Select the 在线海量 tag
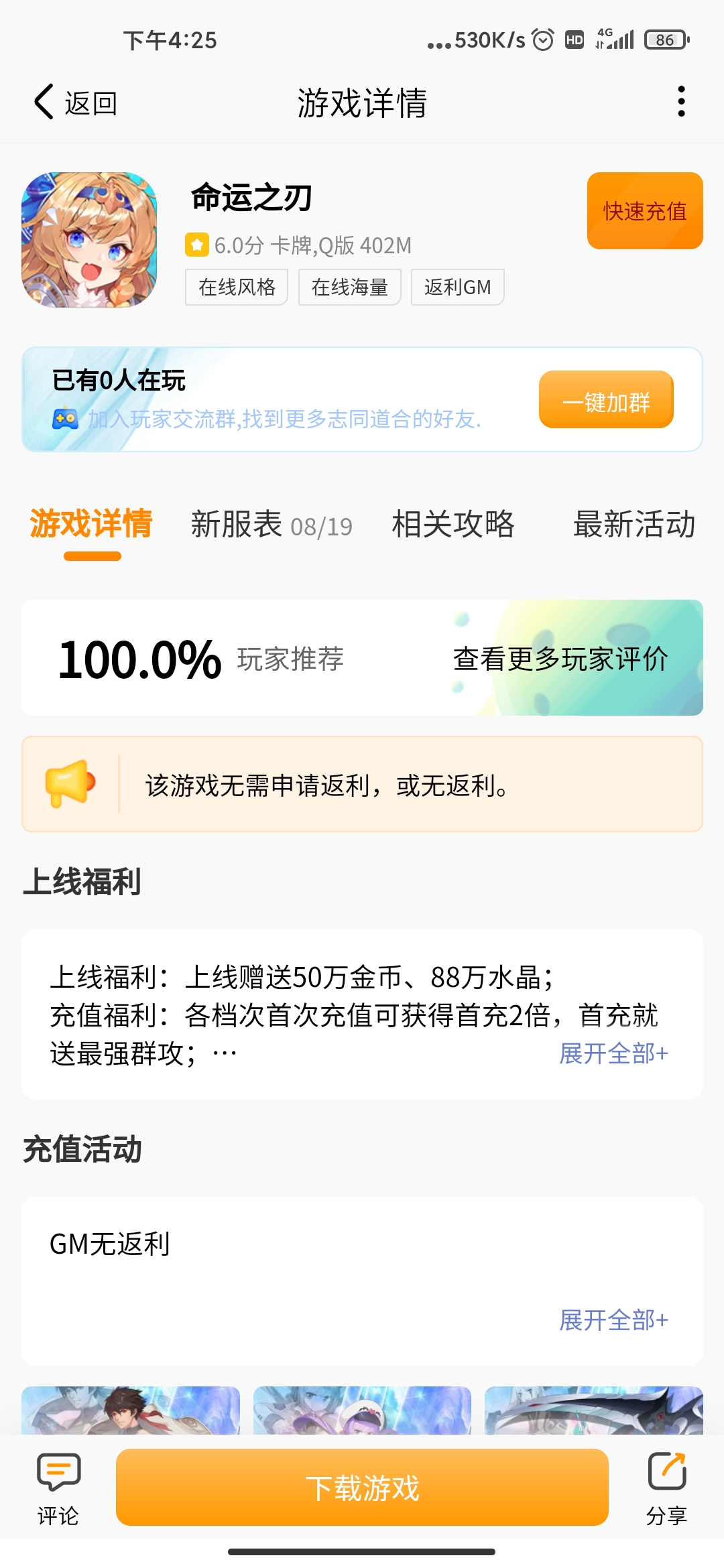Image resolution: width=724 pixels, height=1568 pixels. [349, 287]
